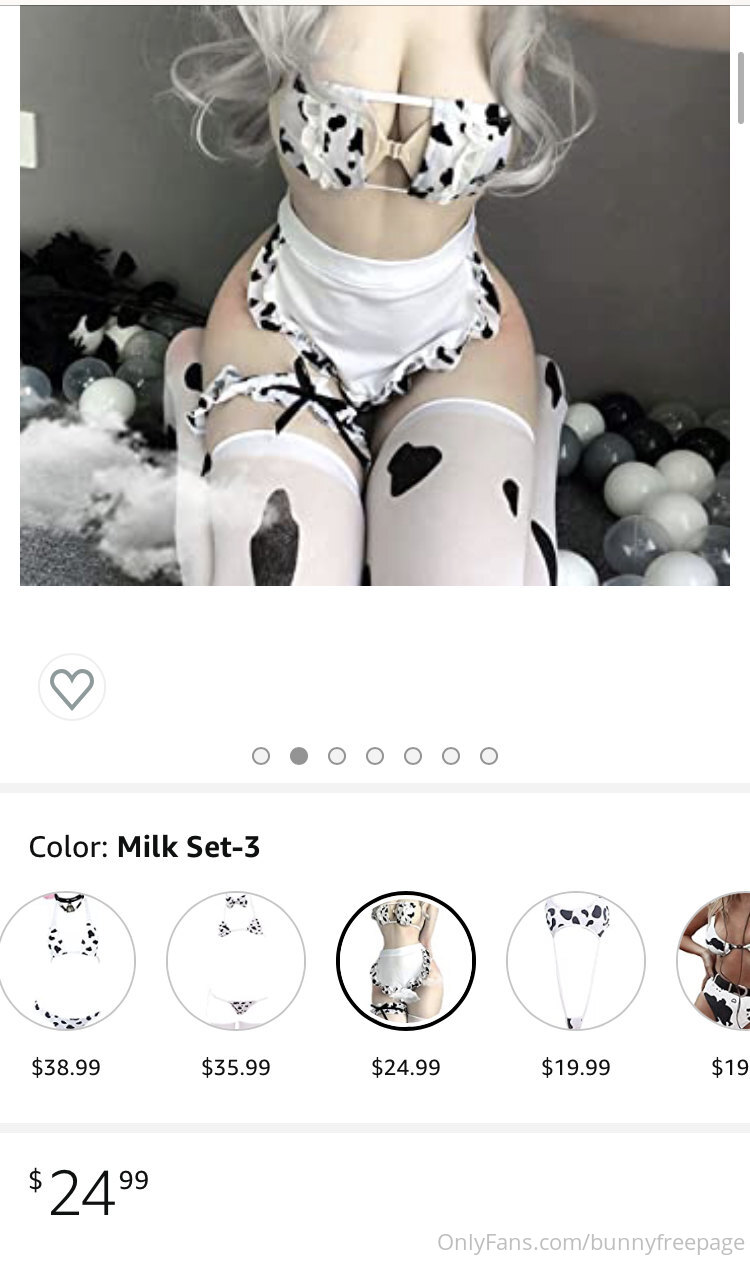Jump to the last image indicator dot
Image resolution: width=750 pixels, height=1261 pixels.
pos(489,756)
